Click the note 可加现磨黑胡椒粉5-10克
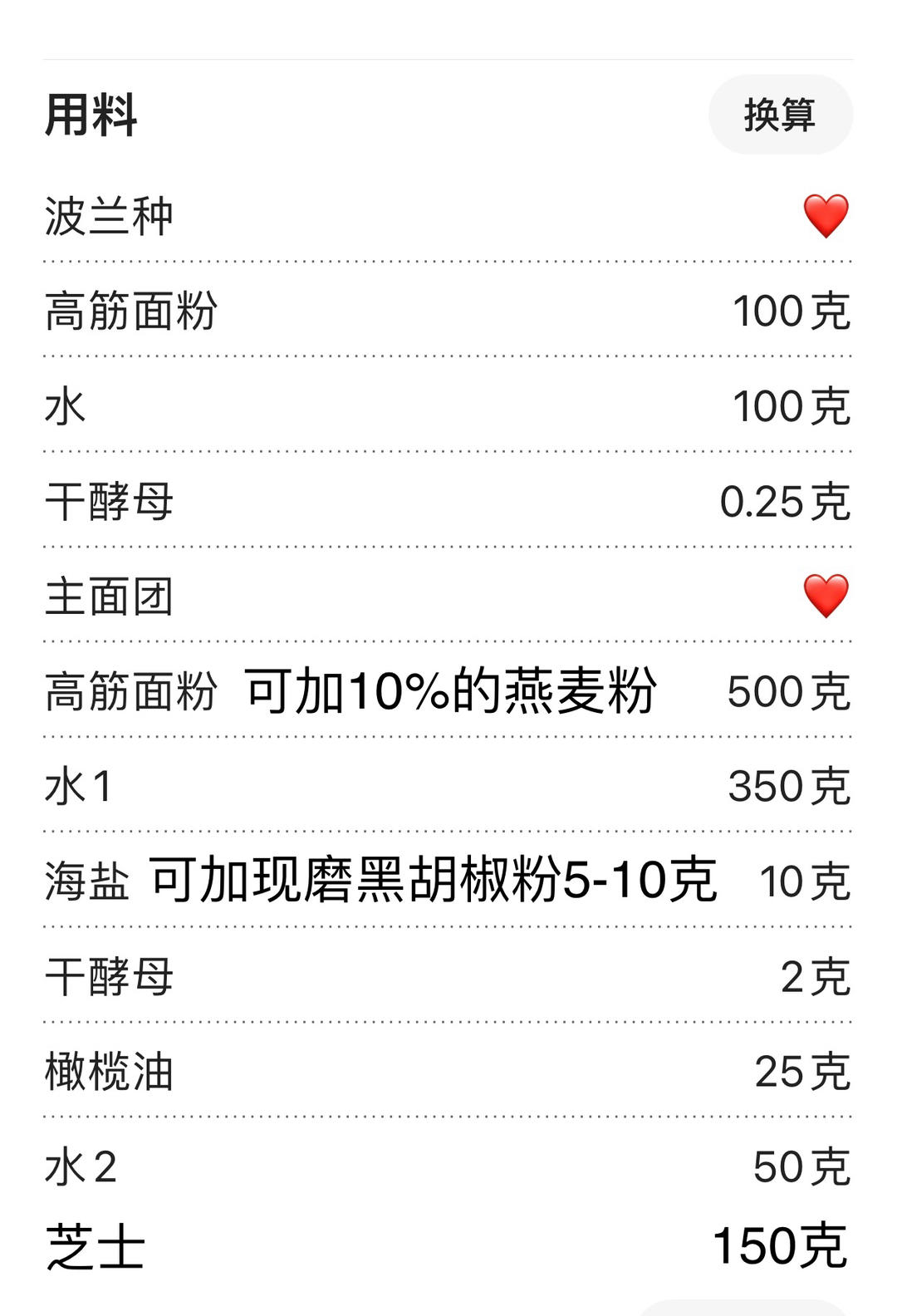Image resolution: width=897 pixels, height=1316 pixels. [432, 882]
